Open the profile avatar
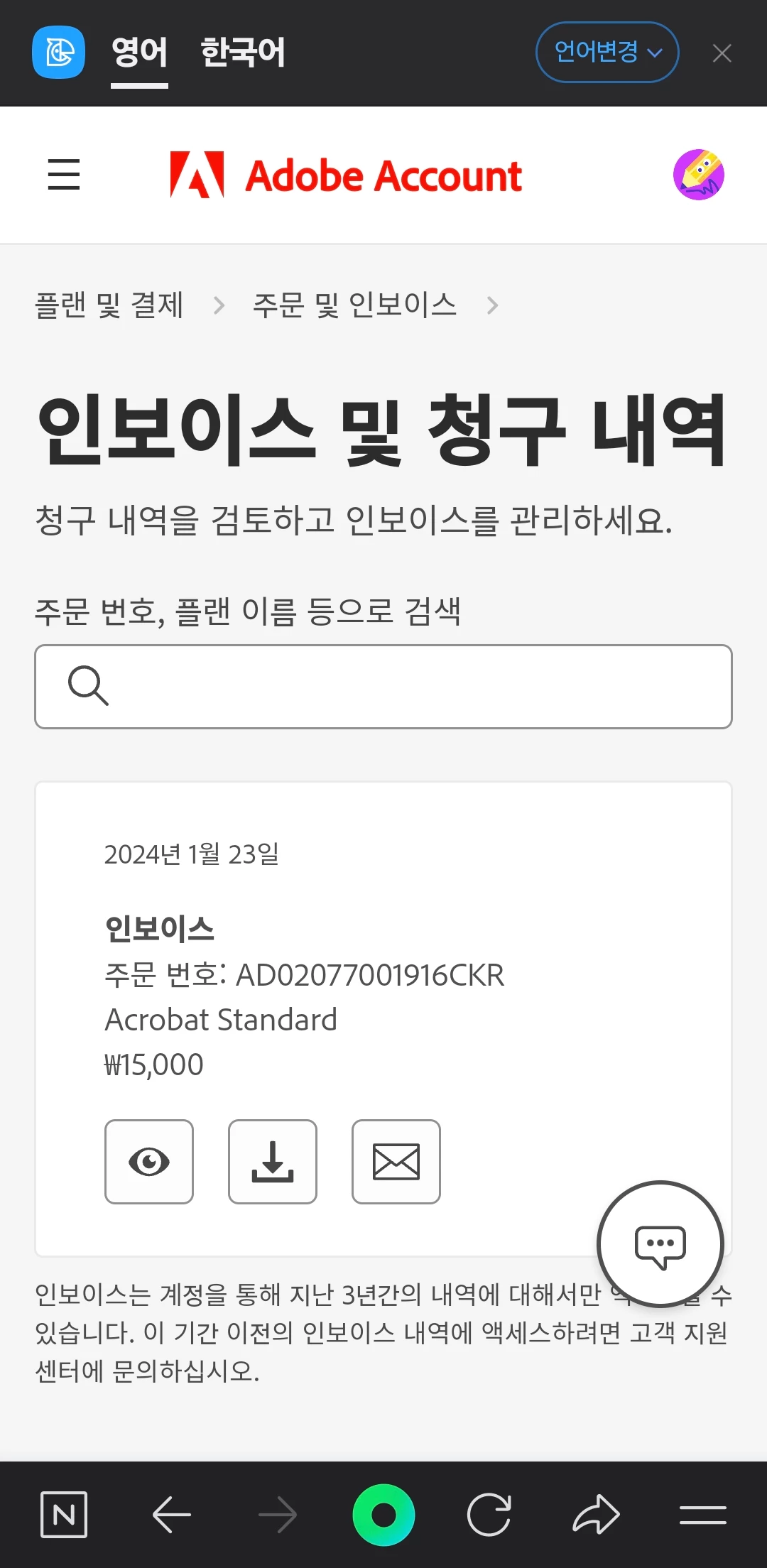 point(698,175)
